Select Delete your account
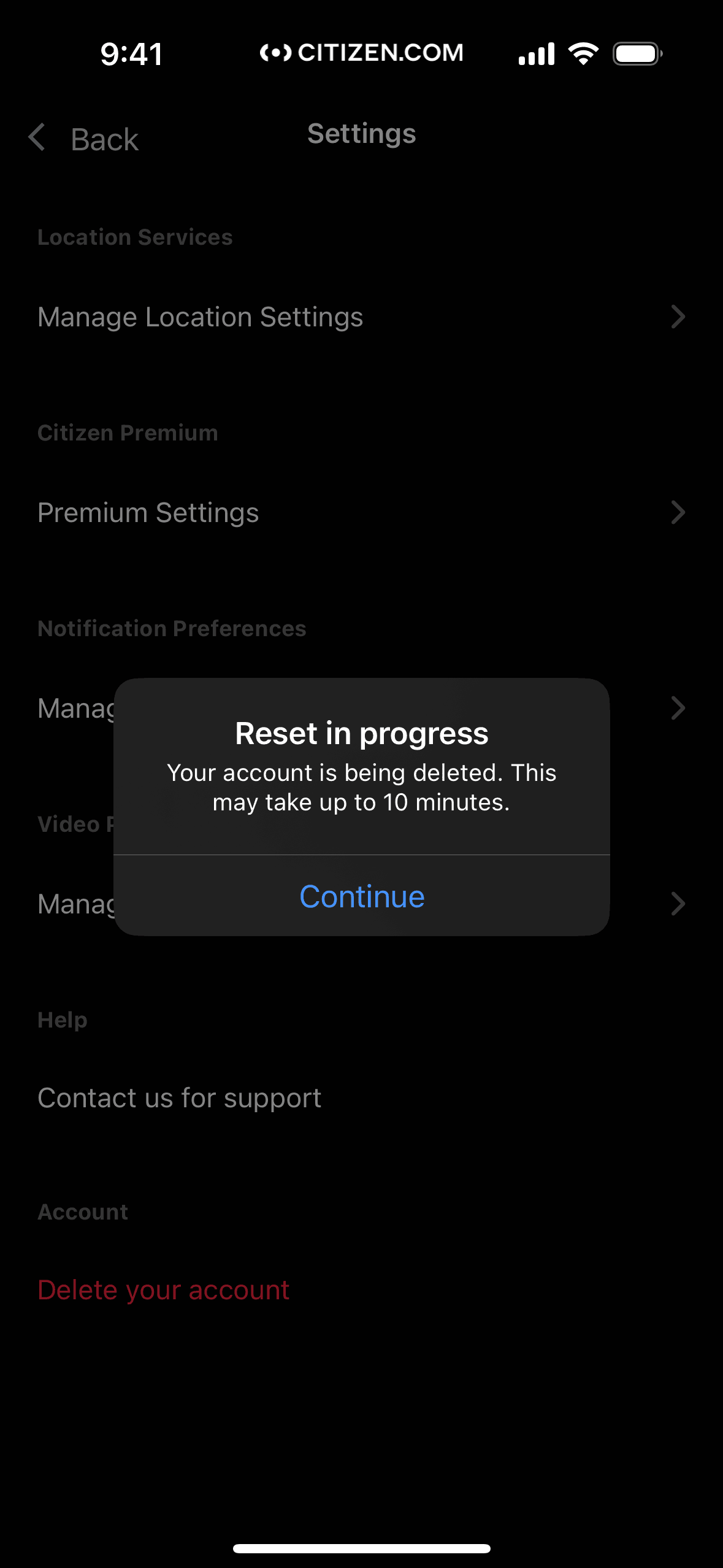The height and width of the screenshot is (1568, 723). click(x=164, y=1289)
